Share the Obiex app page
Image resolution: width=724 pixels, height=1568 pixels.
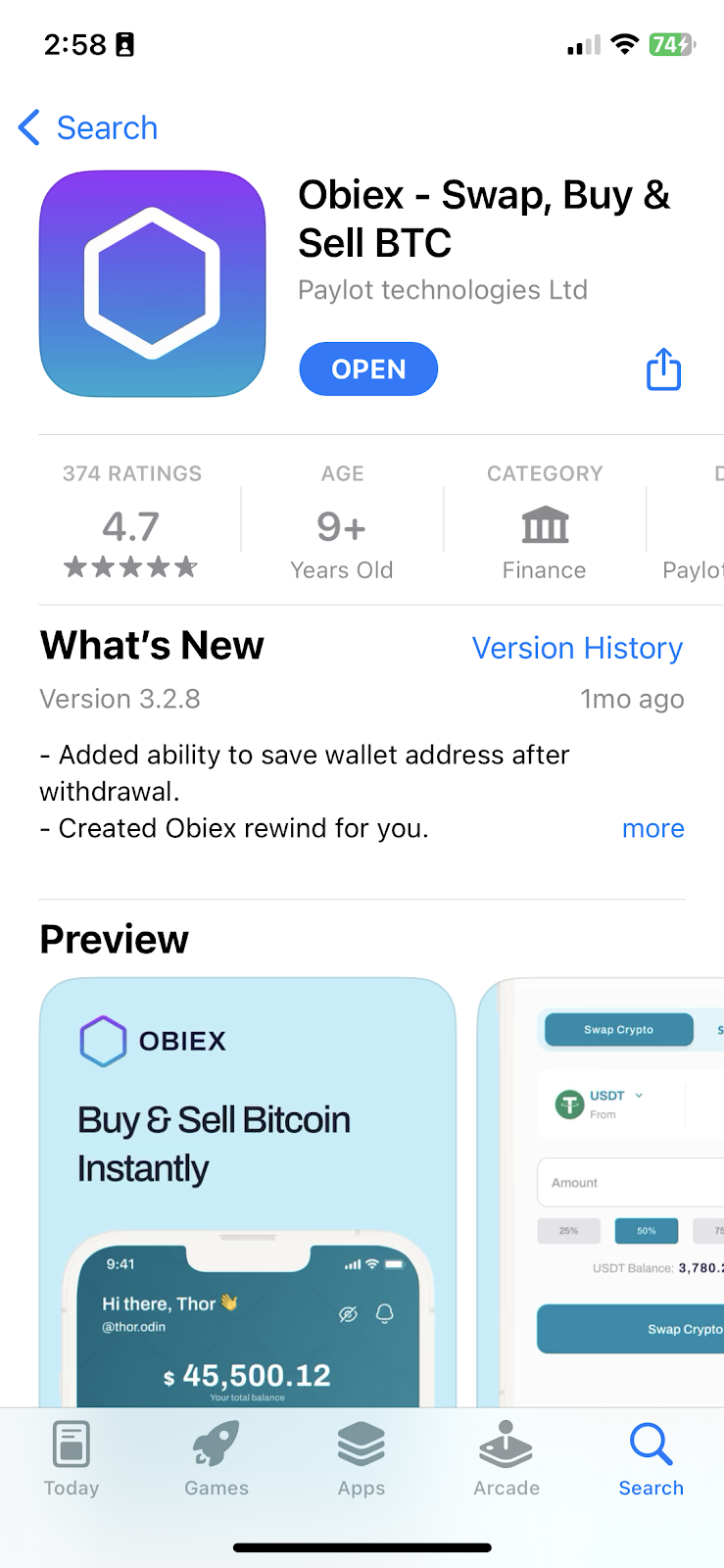click(663, 369)
